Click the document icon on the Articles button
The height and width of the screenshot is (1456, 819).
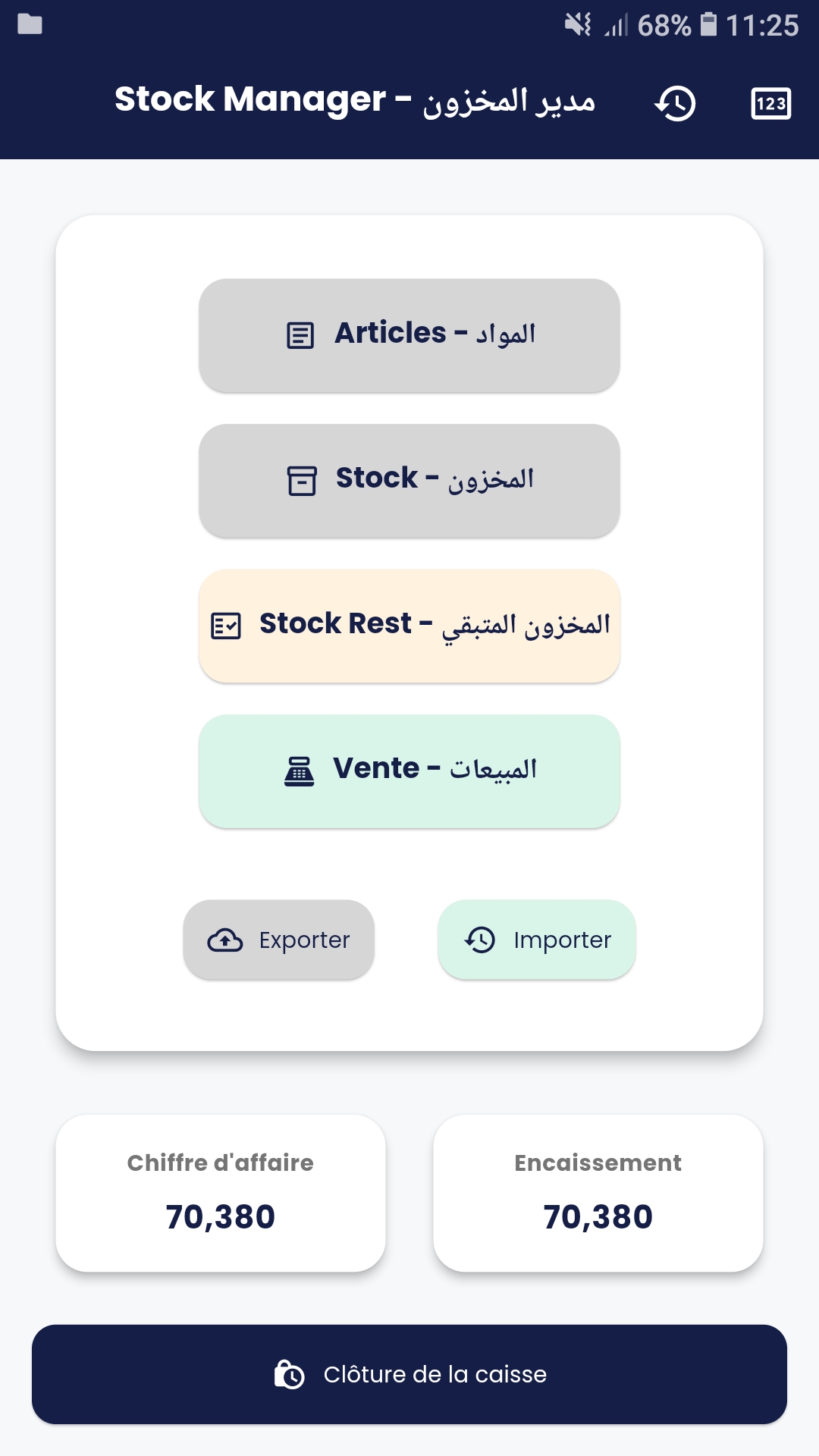coord(301,334)
